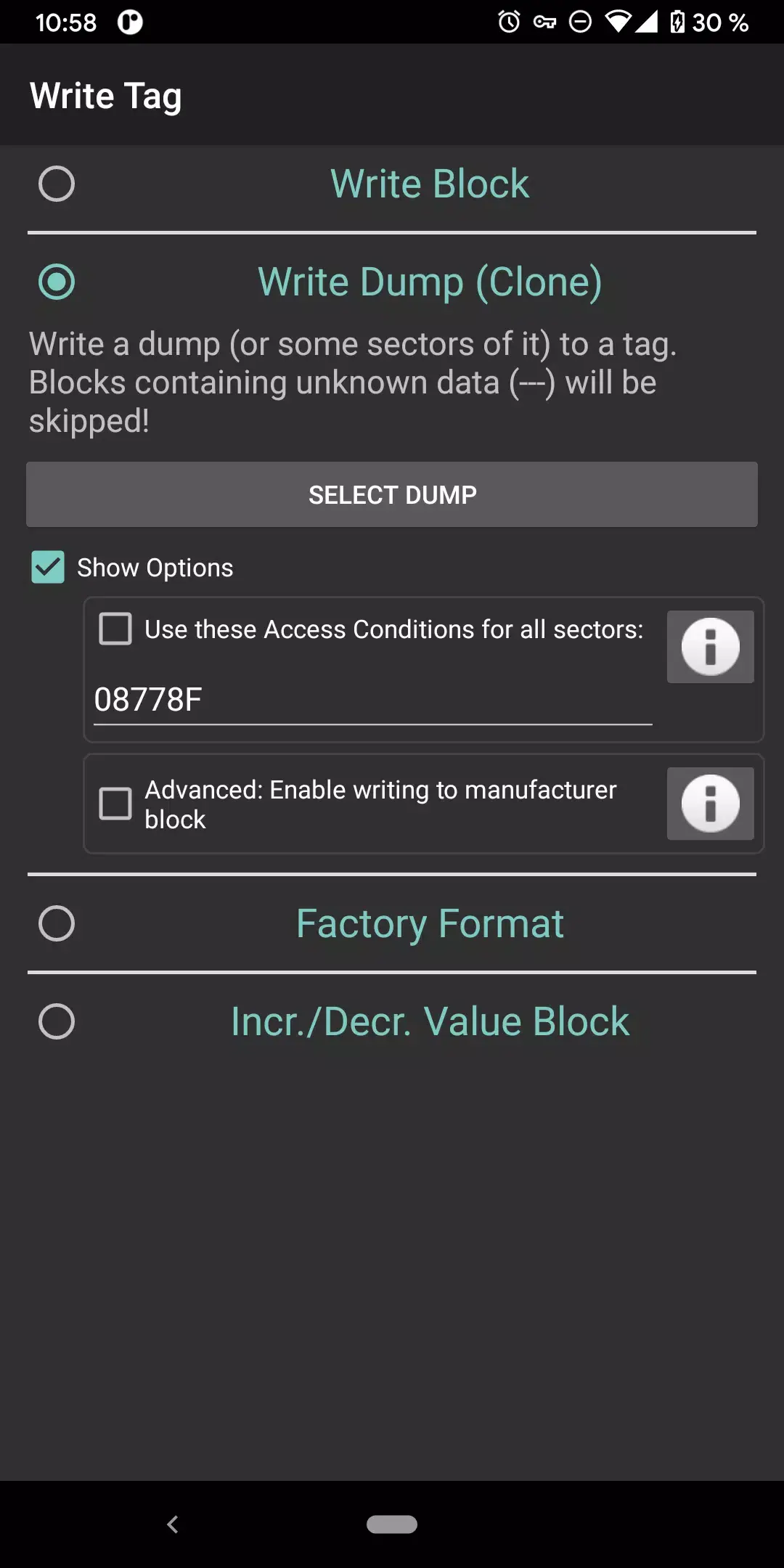Tap the notification icon next to the clock

[x=128, y=22]
